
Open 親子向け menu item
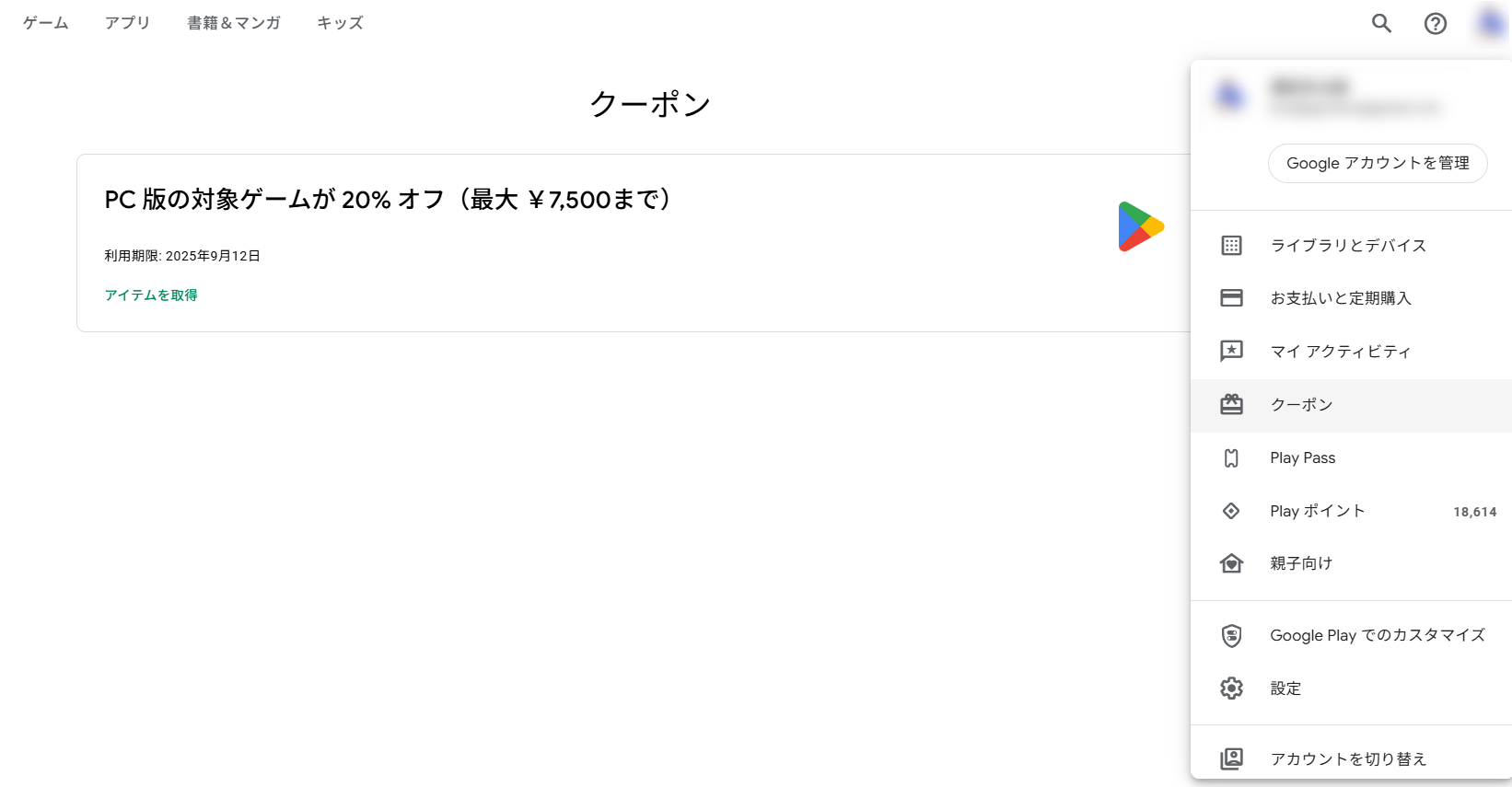point(1301,563)
